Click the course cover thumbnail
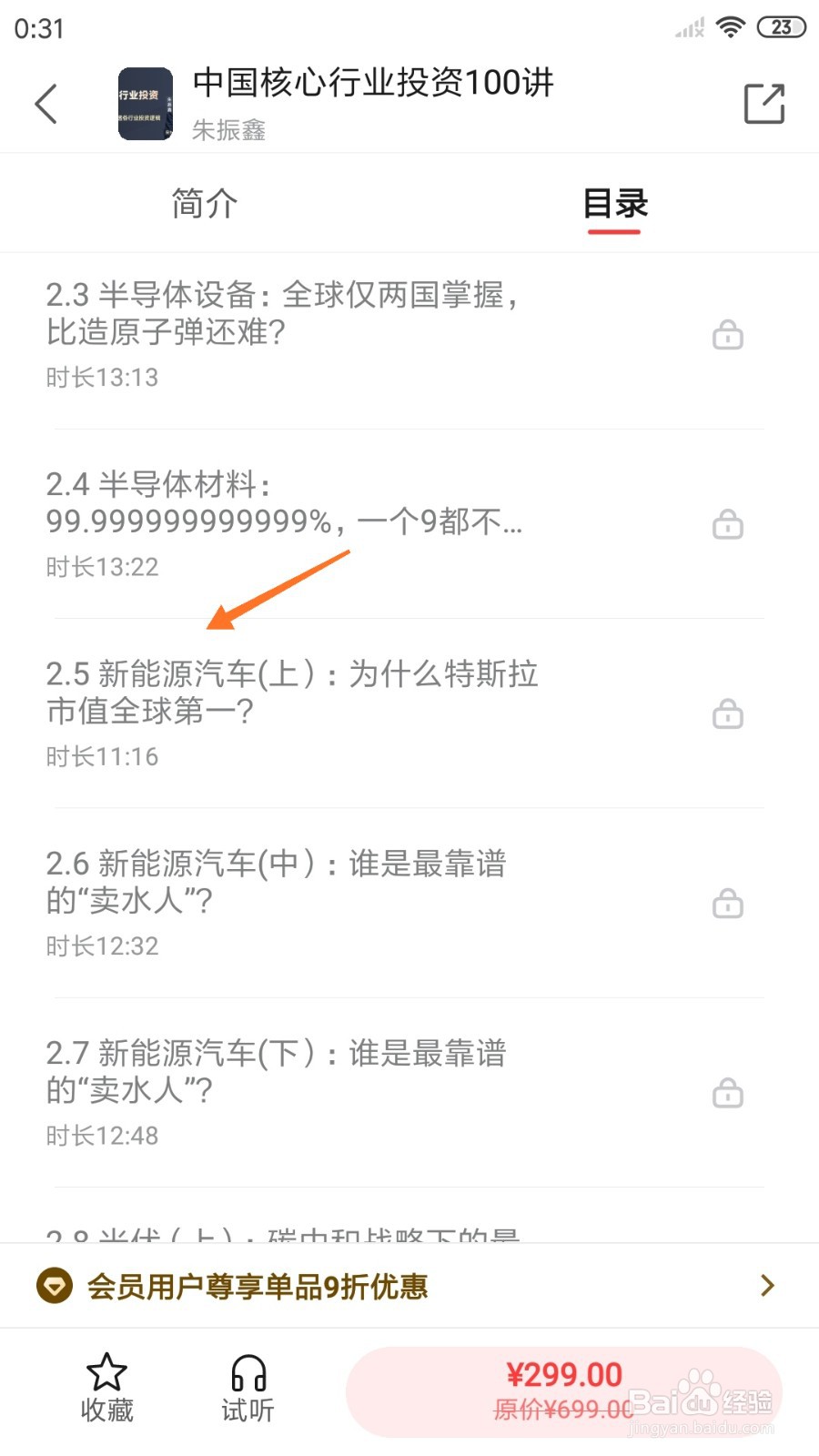The image size is (819, 1456). pos(146,103)
